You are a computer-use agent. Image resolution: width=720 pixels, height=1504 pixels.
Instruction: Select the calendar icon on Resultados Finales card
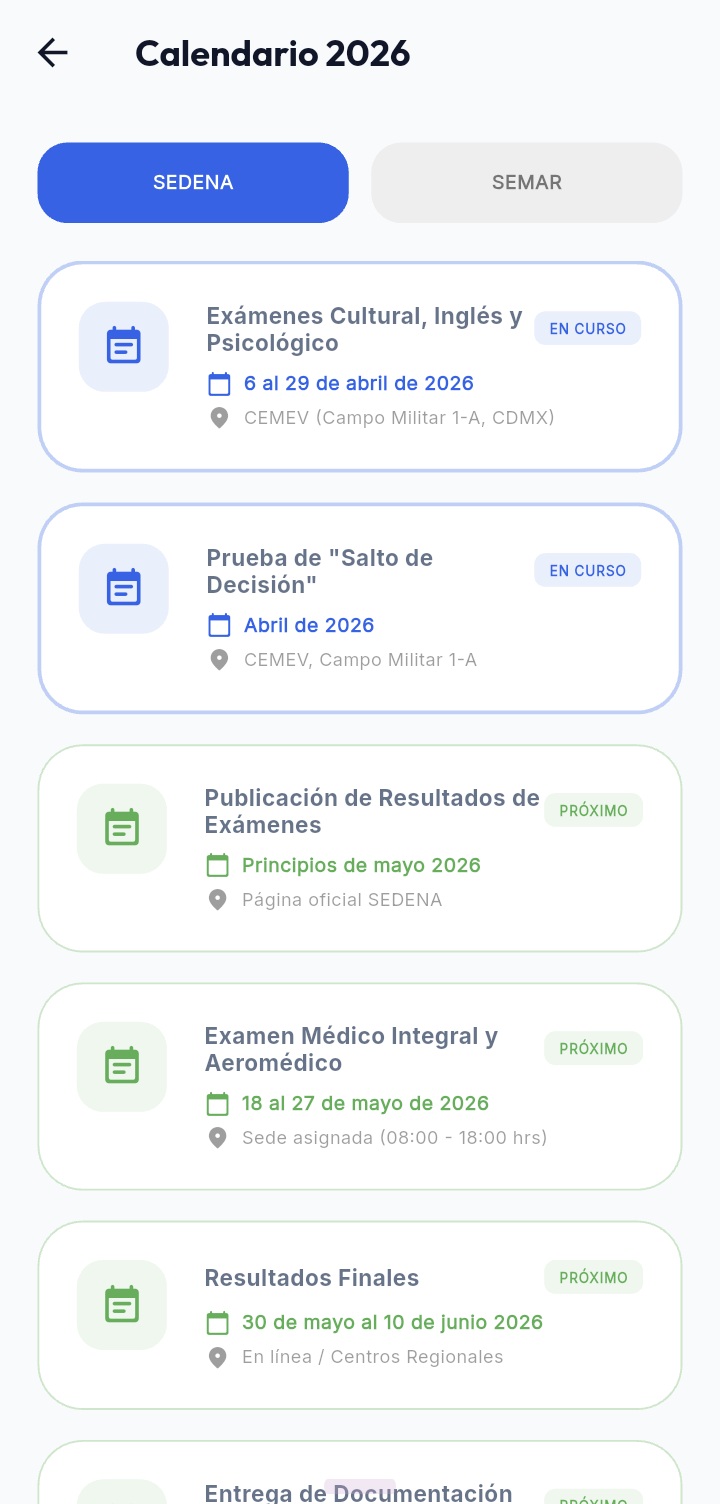tap(121, 1305)
